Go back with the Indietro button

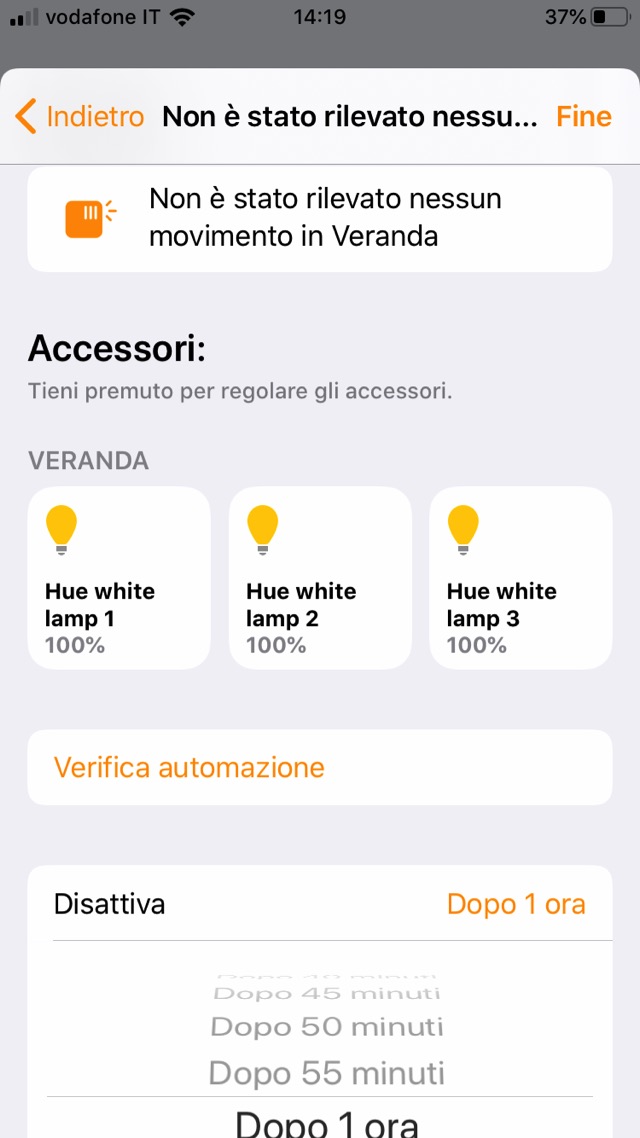(x=80, y=116)
